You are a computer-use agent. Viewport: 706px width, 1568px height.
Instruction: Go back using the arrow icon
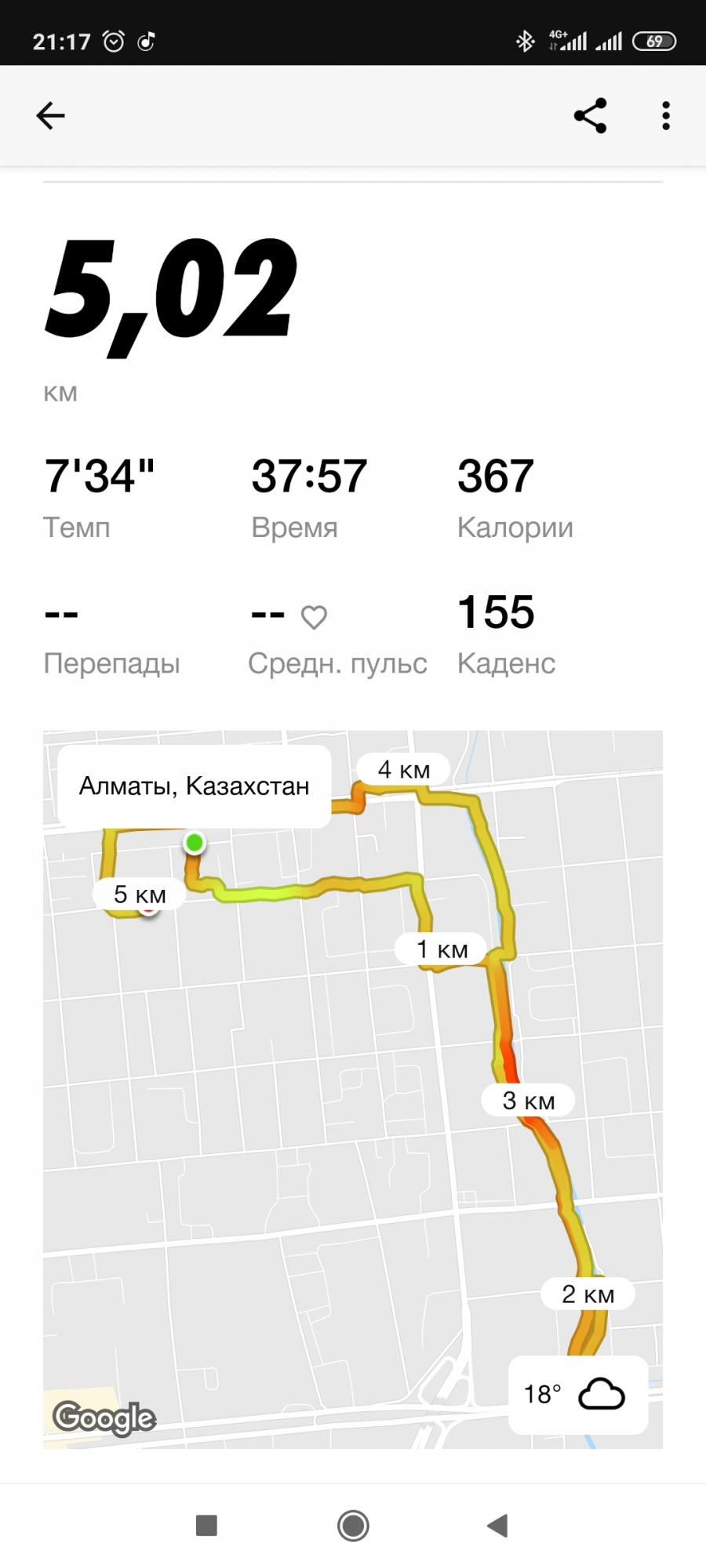50,116
